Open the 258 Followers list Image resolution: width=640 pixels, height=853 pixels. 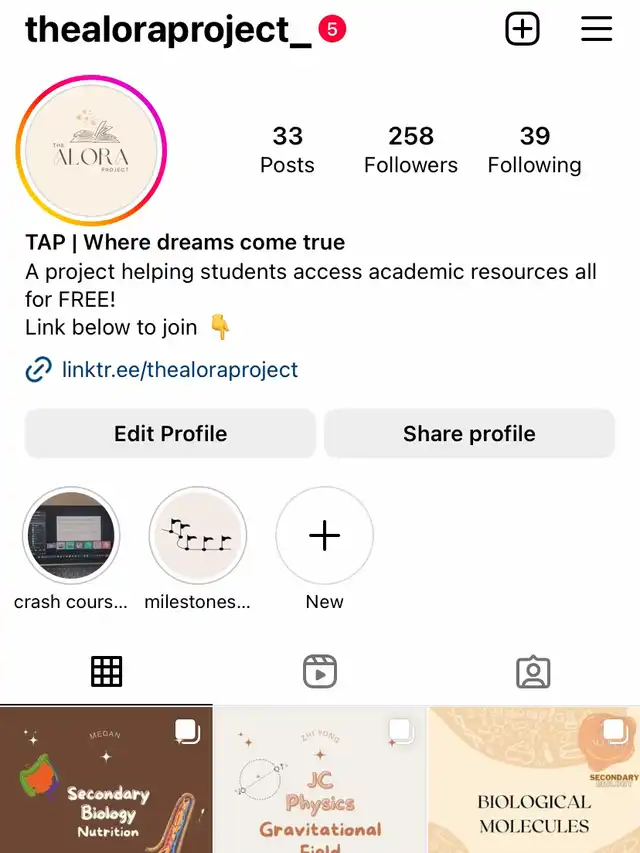tap(410, 150)
